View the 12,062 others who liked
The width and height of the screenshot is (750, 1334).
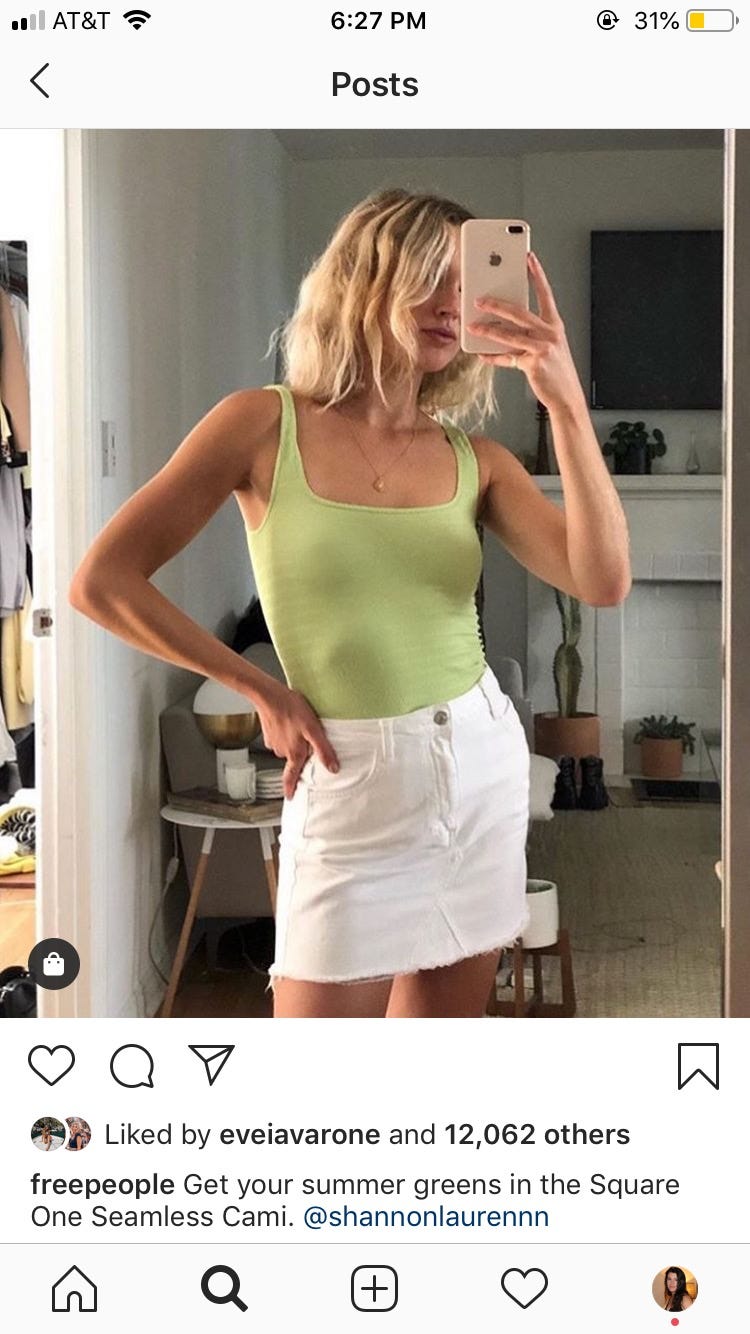click(537, 1135)
